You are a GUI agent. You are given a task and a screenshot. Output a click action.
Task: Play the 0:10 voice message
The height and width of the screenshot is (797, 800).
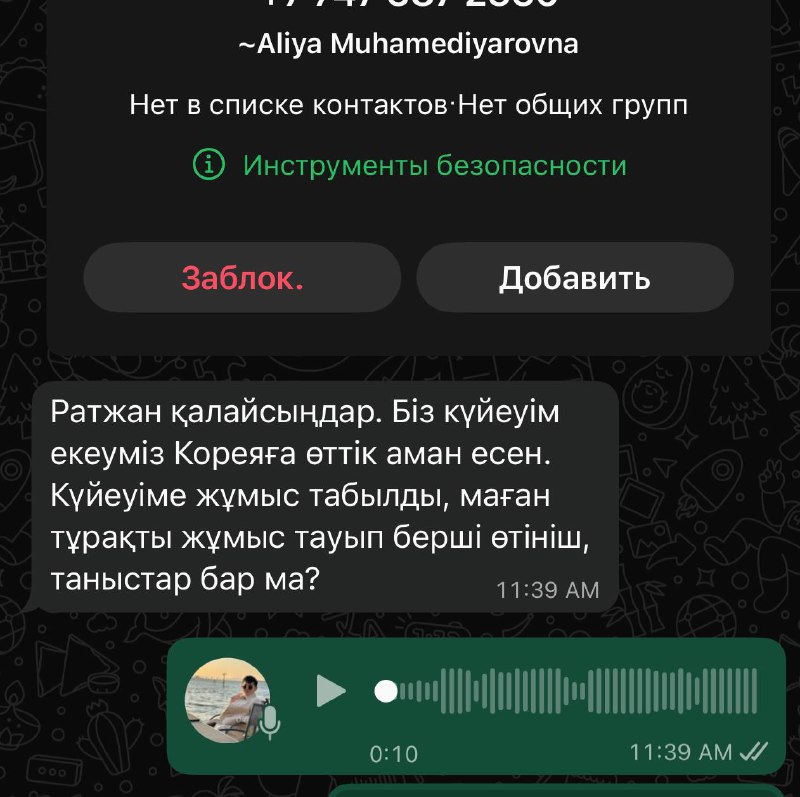330,691
